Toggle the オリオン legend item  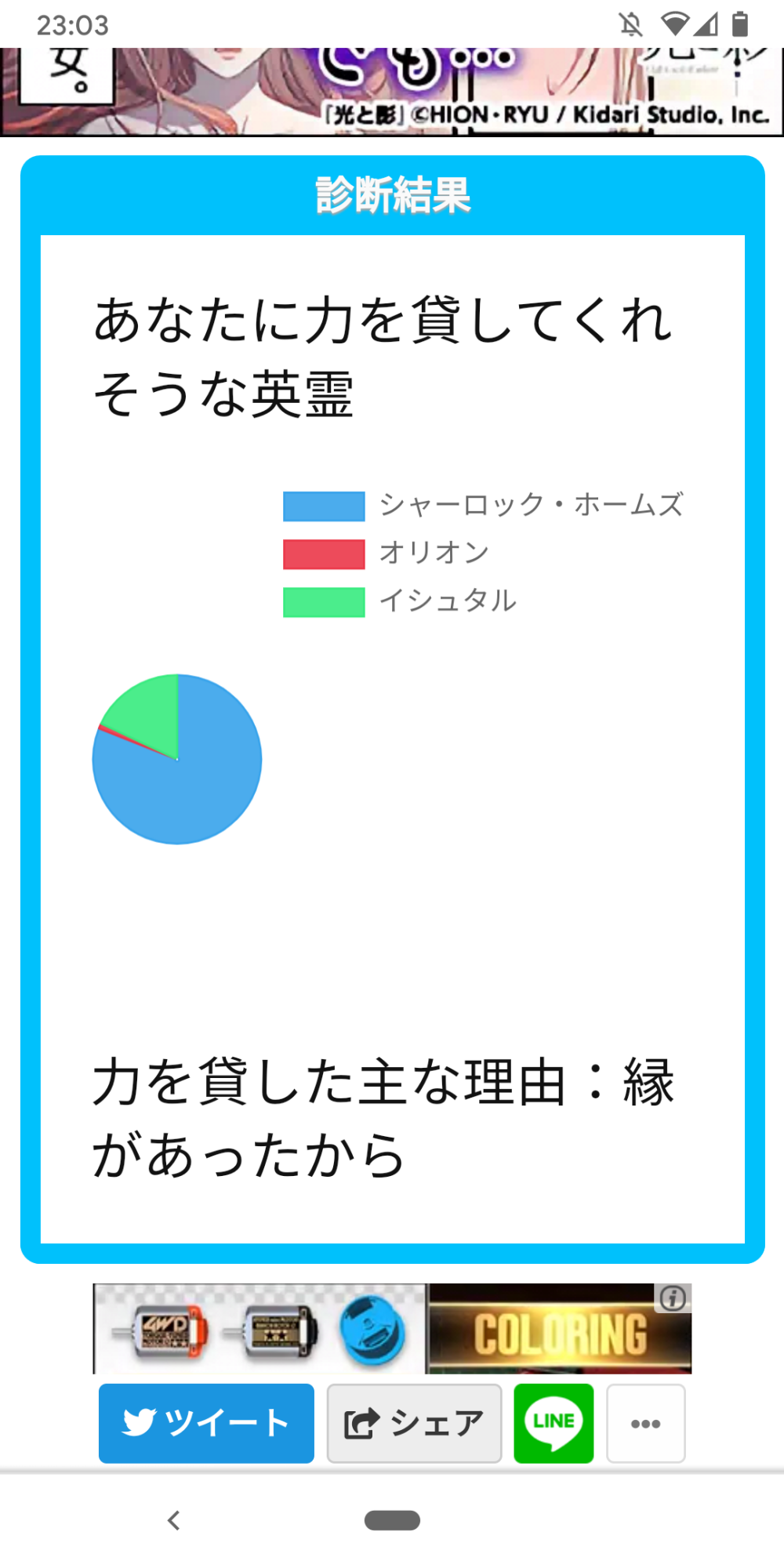click(x=387, y=554)
